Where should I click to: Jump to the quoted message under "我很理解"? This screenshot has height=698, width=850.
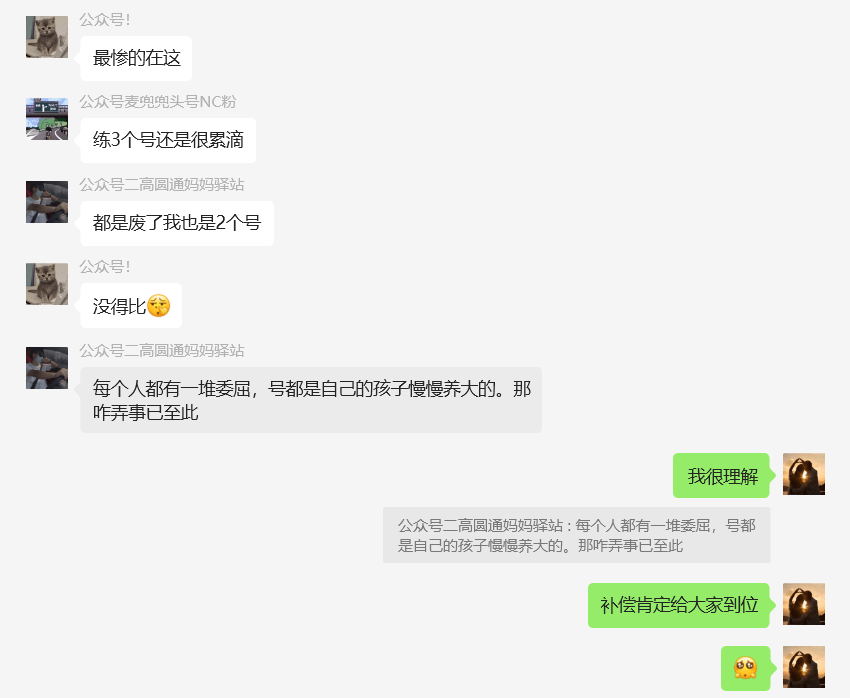pyautogui.click(x=576, y=536)
